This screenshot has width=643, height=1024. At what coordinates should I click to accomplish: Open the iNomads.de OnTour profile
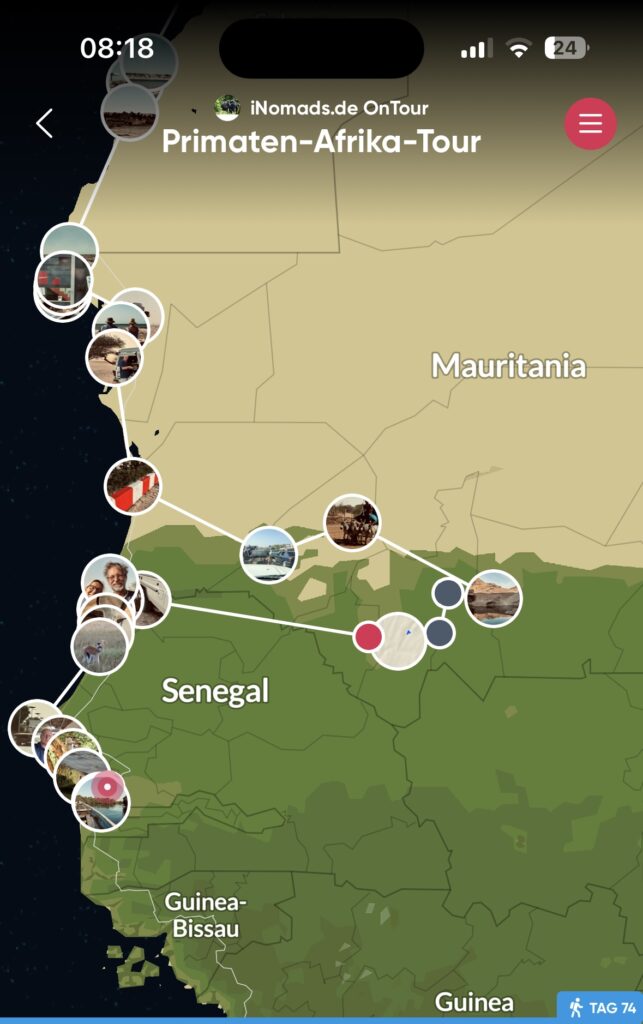point(322,108)
